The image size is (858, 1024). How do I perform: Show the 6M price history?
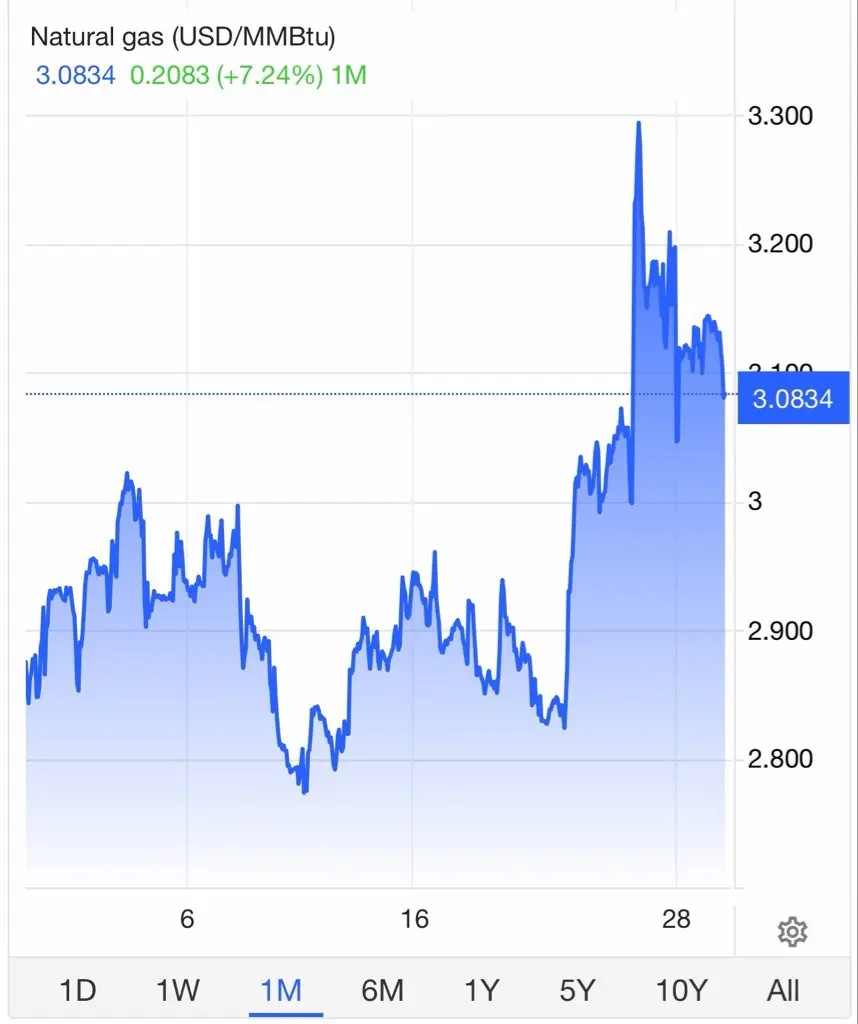click(383, 991)
